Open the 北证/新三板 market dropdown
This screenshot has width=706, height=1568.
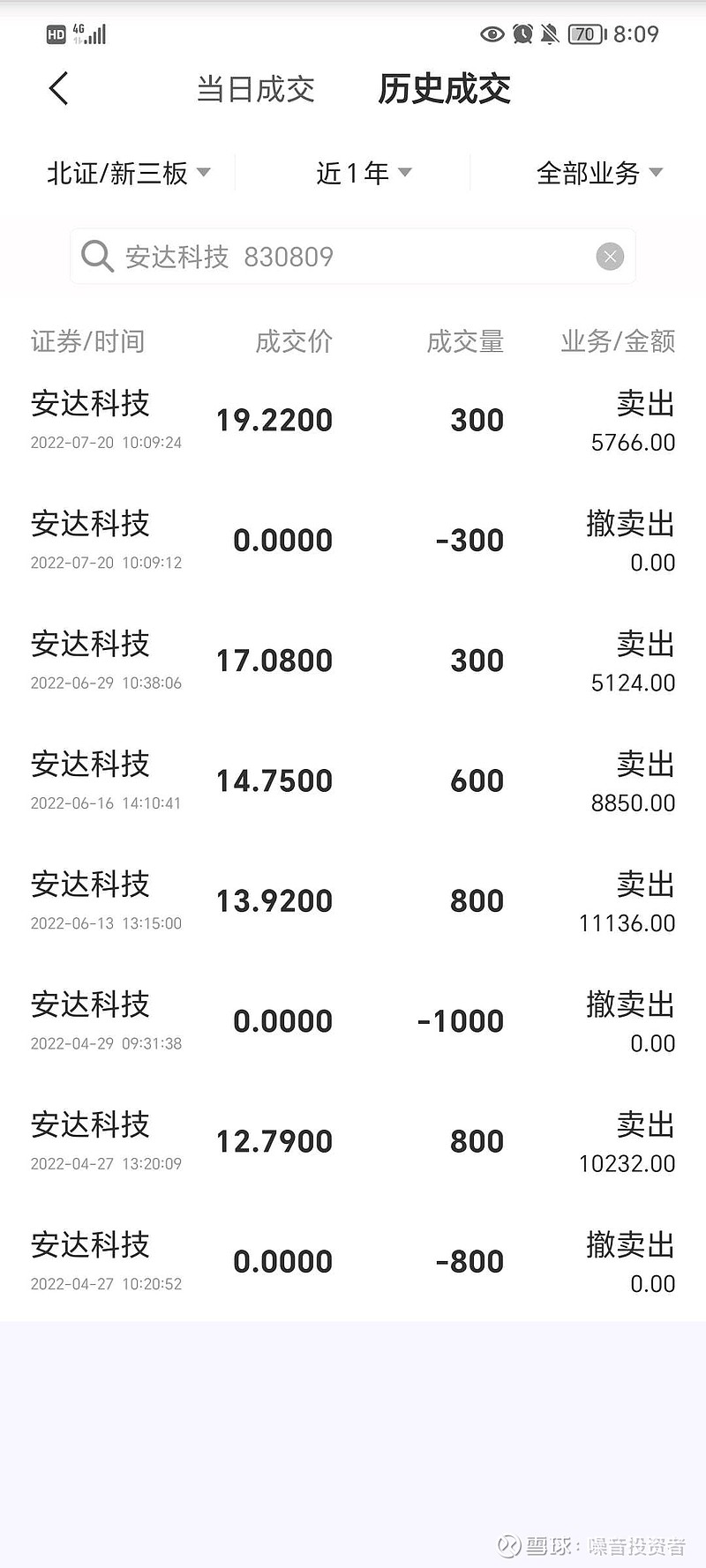129,173
